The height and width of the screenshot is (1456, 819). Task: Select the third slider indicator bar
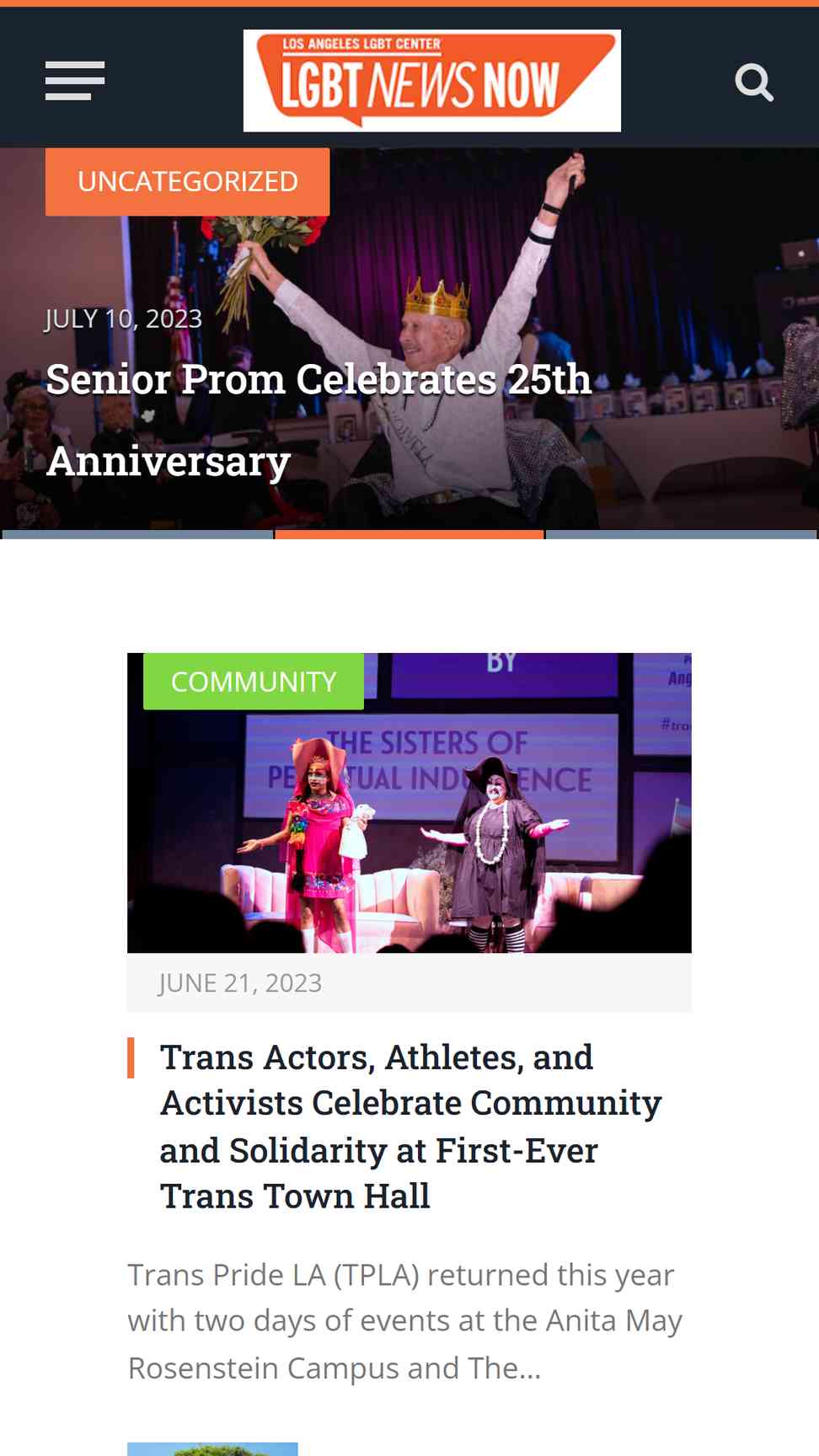[x=681, y=534]
